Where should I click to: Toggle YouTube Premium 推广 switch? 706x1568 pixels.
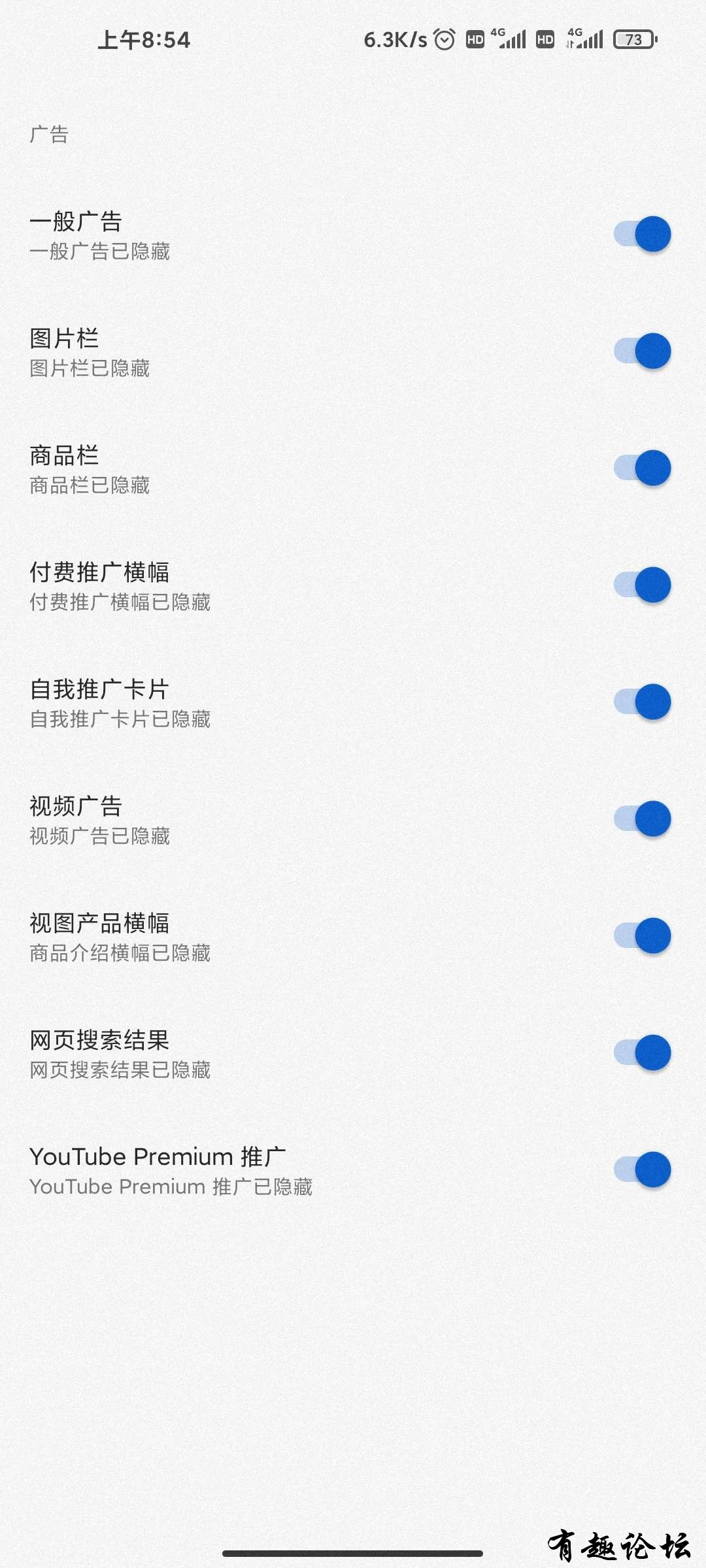643,1169
